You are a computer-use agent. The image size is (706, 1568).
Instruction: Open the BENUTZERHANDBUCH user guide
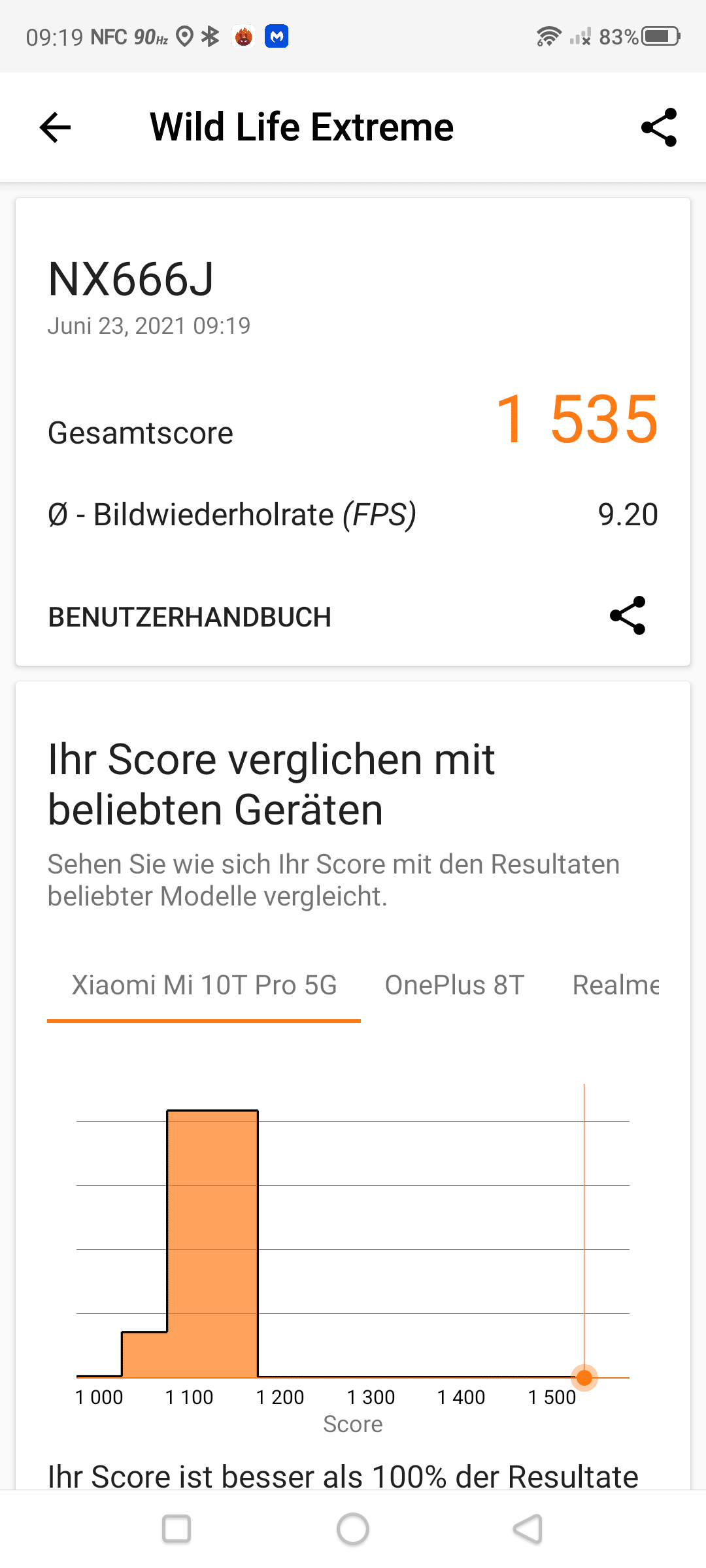tap(190, 617)
